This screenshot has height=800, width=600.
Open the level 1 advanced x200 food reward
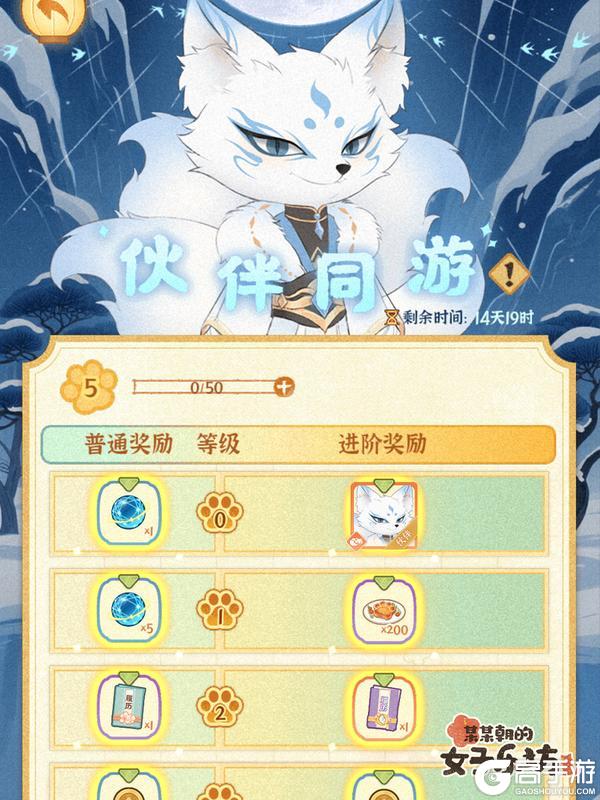pyautogui.click(x=382, y=609)
